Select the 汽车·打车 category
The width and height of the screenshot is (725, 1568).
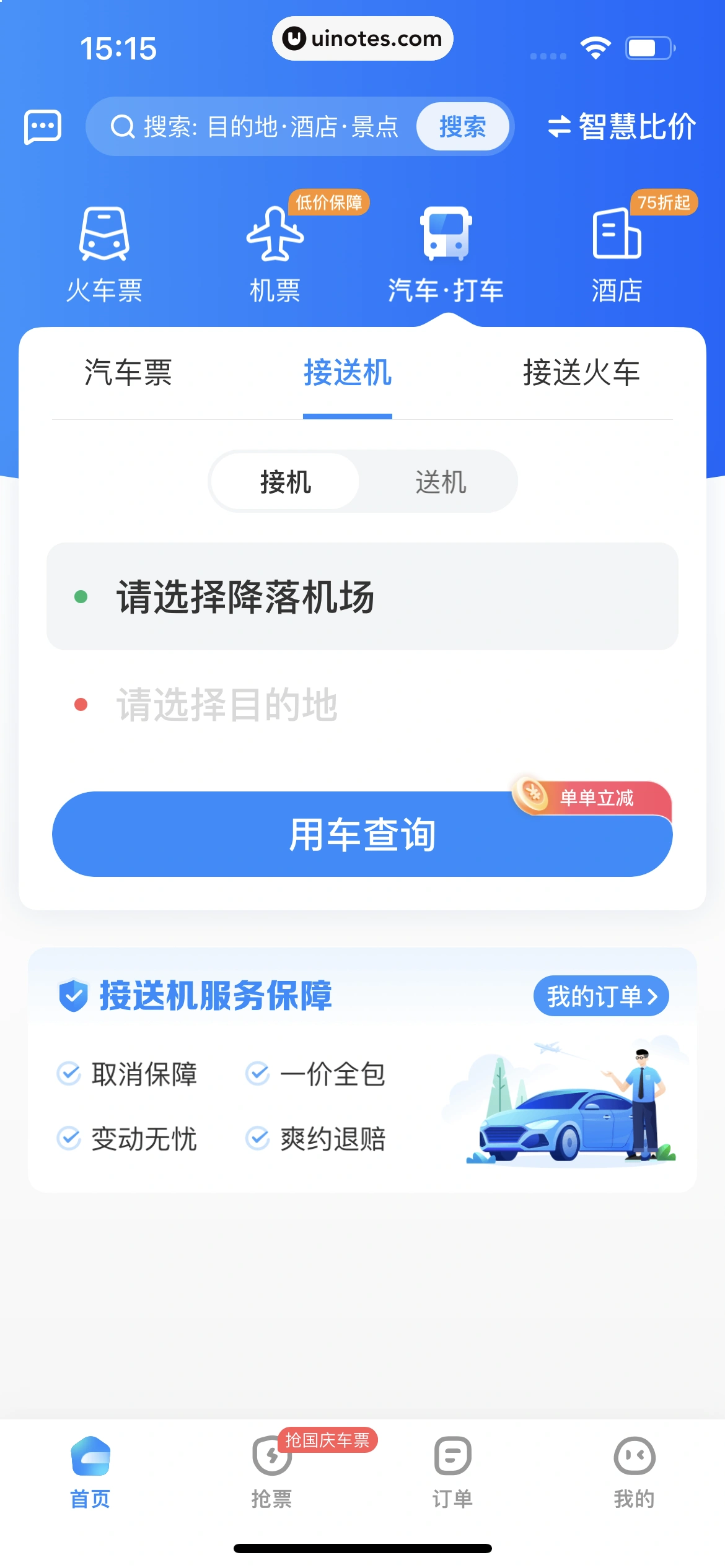[446, 255]
